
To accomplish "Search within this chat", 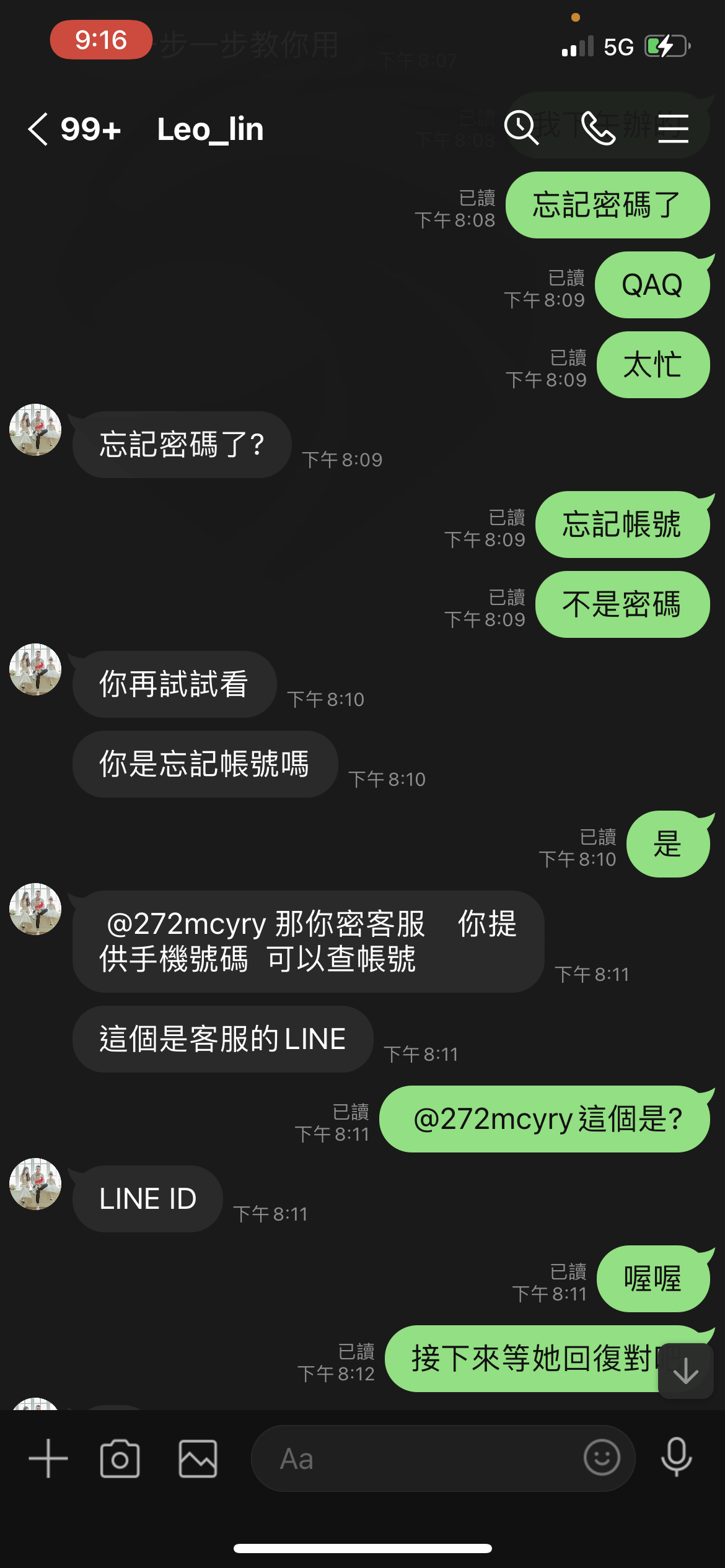I will point(521,128).
